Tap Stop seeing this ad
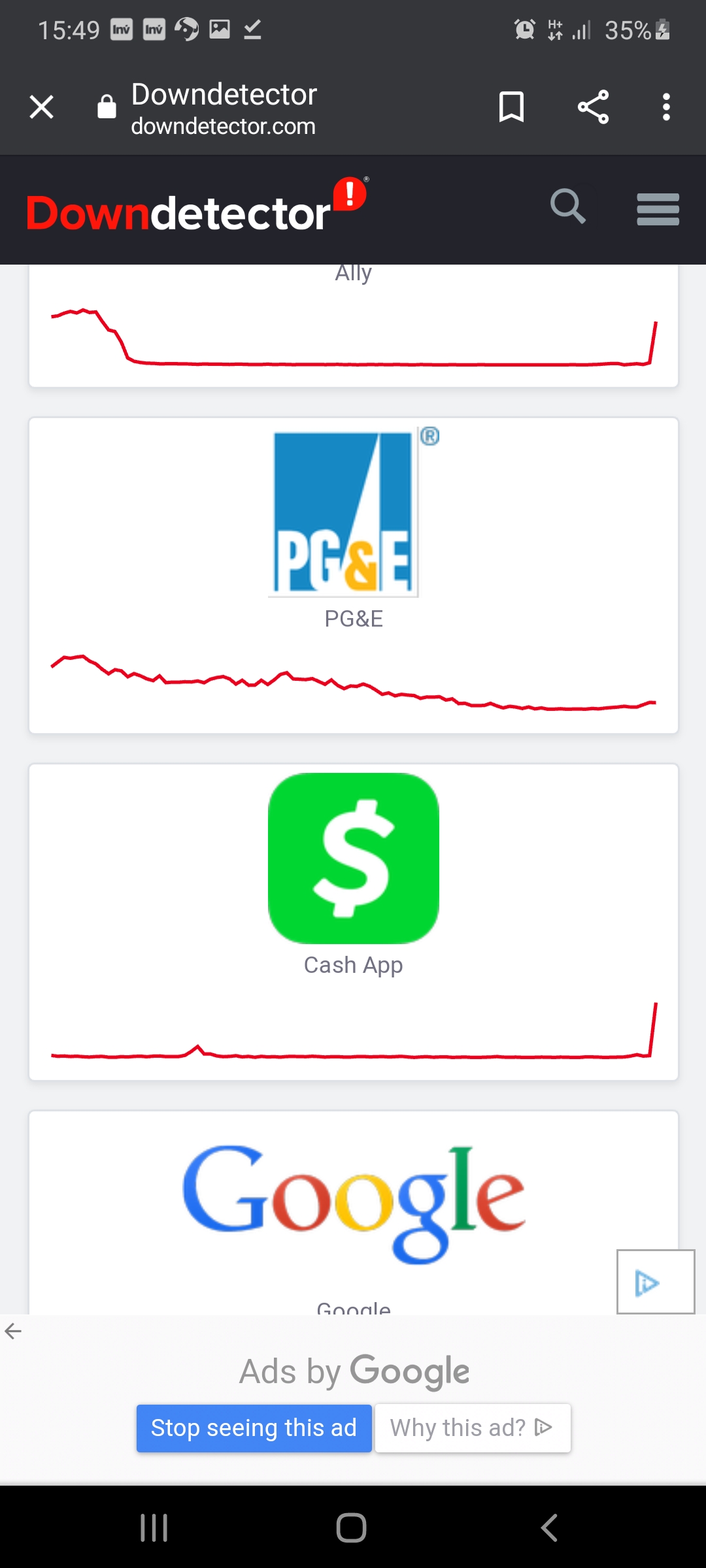 pyautogui.click(x=254, y=1428)
